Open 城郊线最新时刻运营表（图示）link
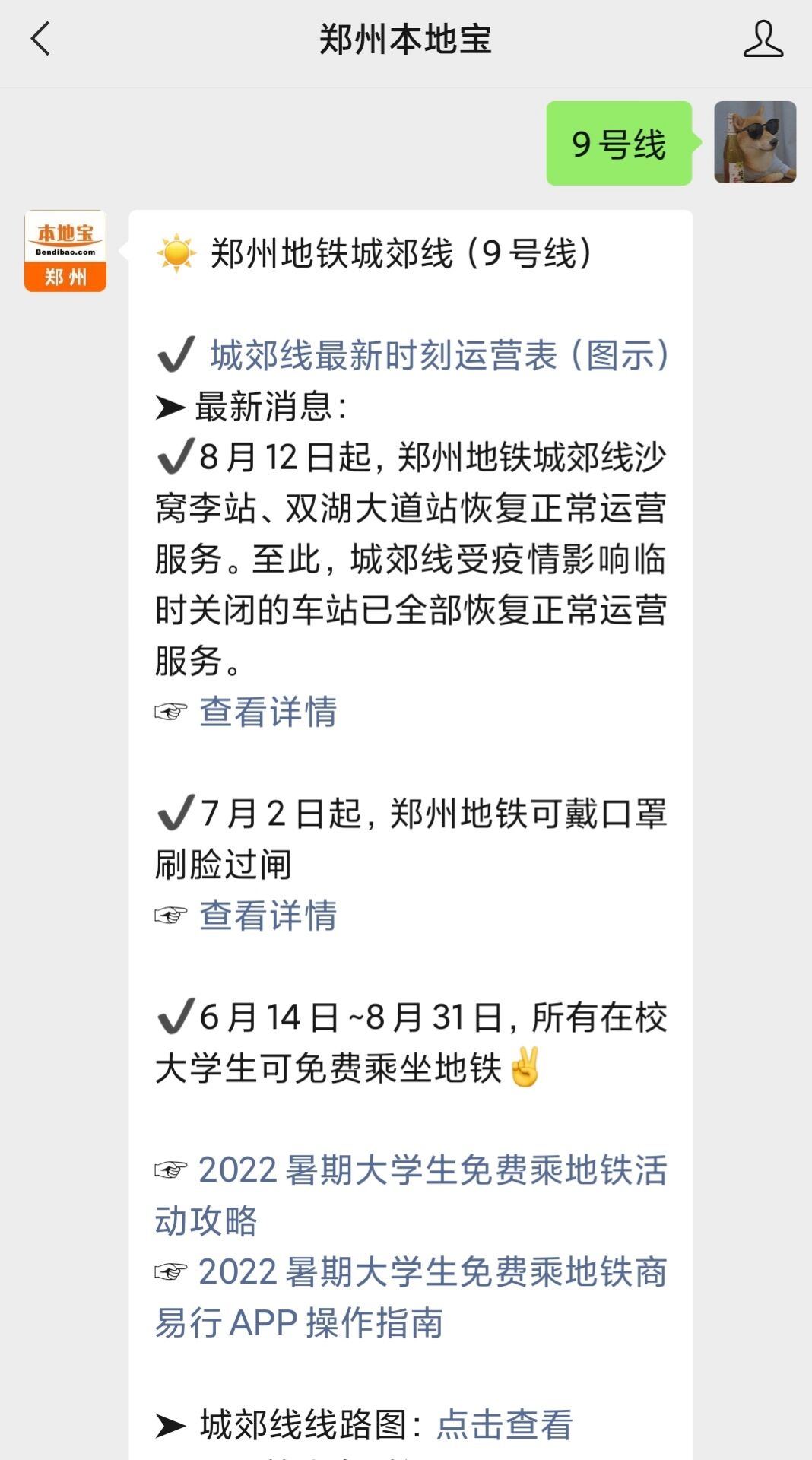Image resolution: width=812 pixels, height=1460 pixels. [x=439, y=355]
